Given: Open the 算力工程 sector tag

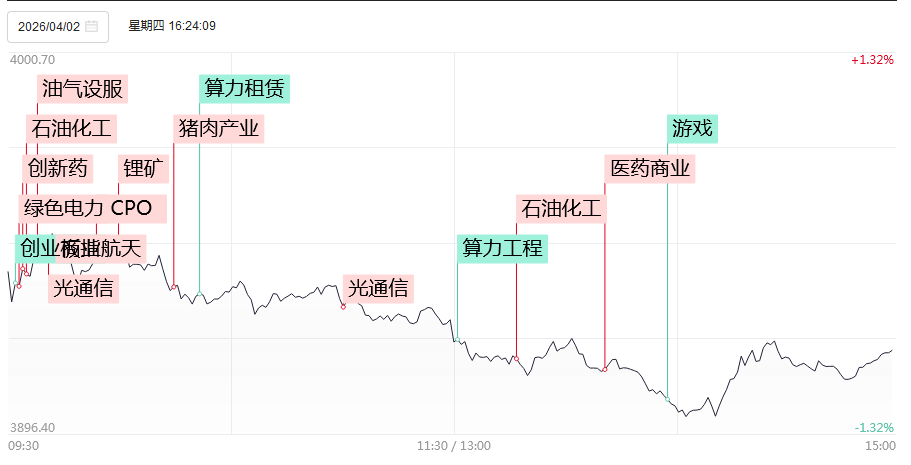Looking at the screenshot, I should pyautogui.click(x=503, y=248).
